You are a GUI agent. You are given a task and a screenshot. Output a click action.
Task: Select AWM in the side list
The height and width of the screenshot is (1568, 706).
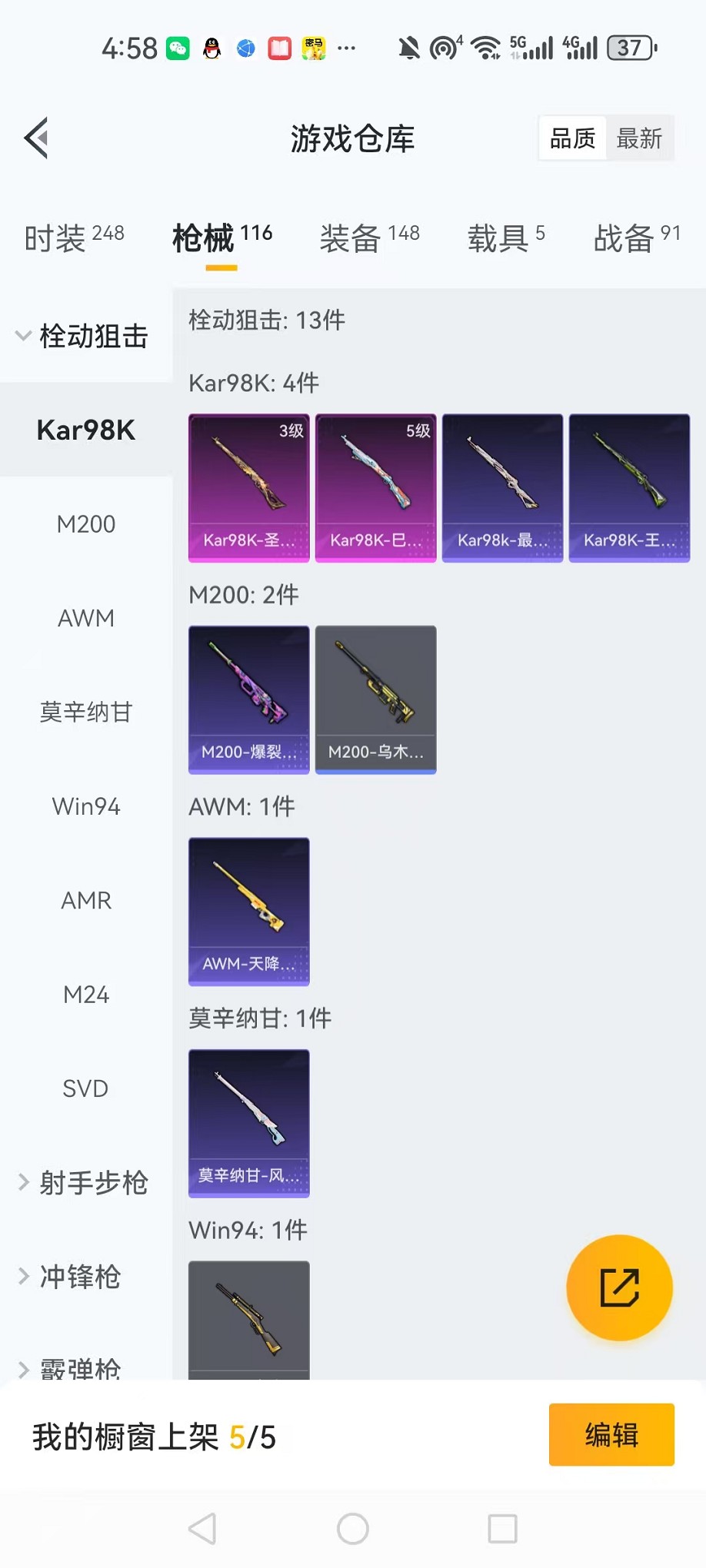[85, 618]
